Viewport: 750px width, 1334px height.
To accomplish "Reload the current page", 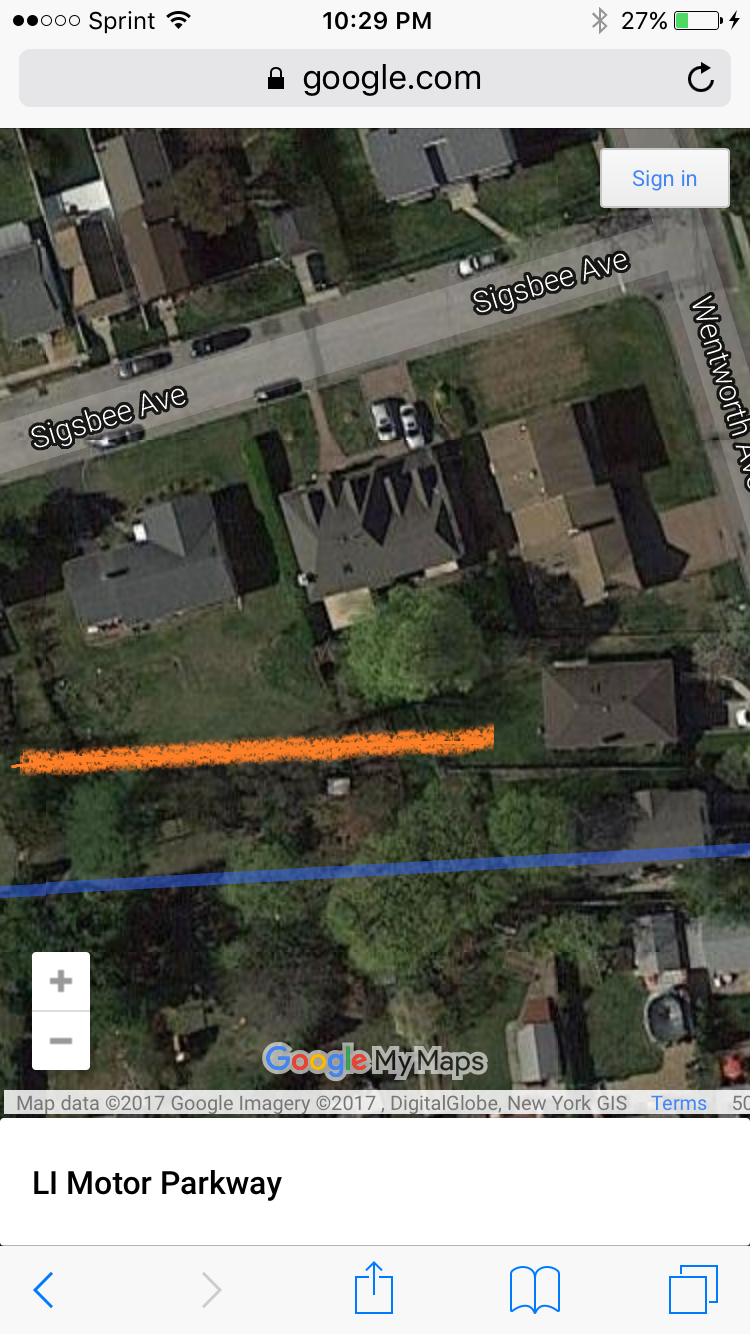I will (x=701, y=78).
